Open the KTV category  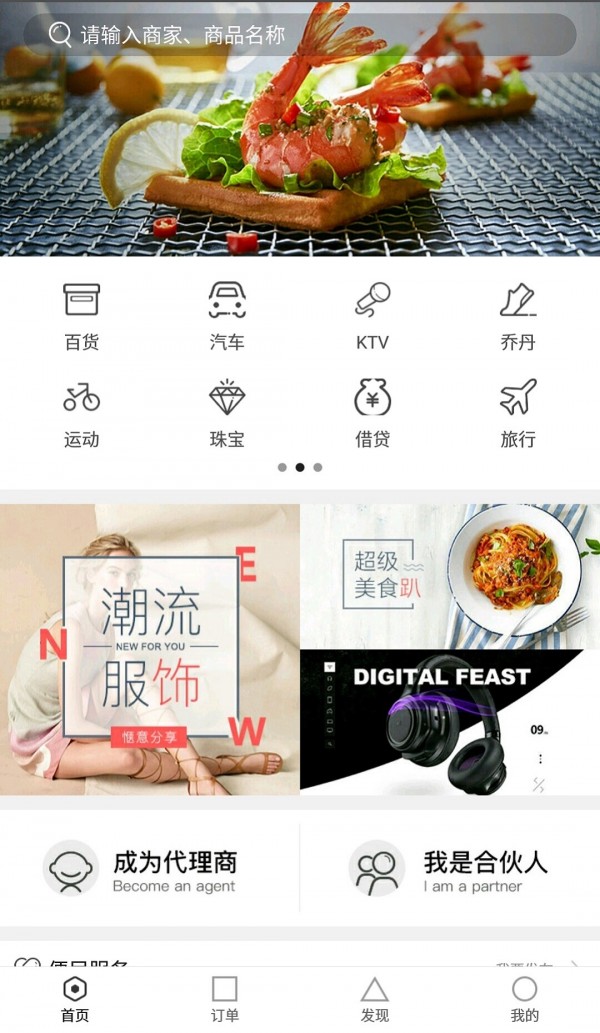(372, 316)
